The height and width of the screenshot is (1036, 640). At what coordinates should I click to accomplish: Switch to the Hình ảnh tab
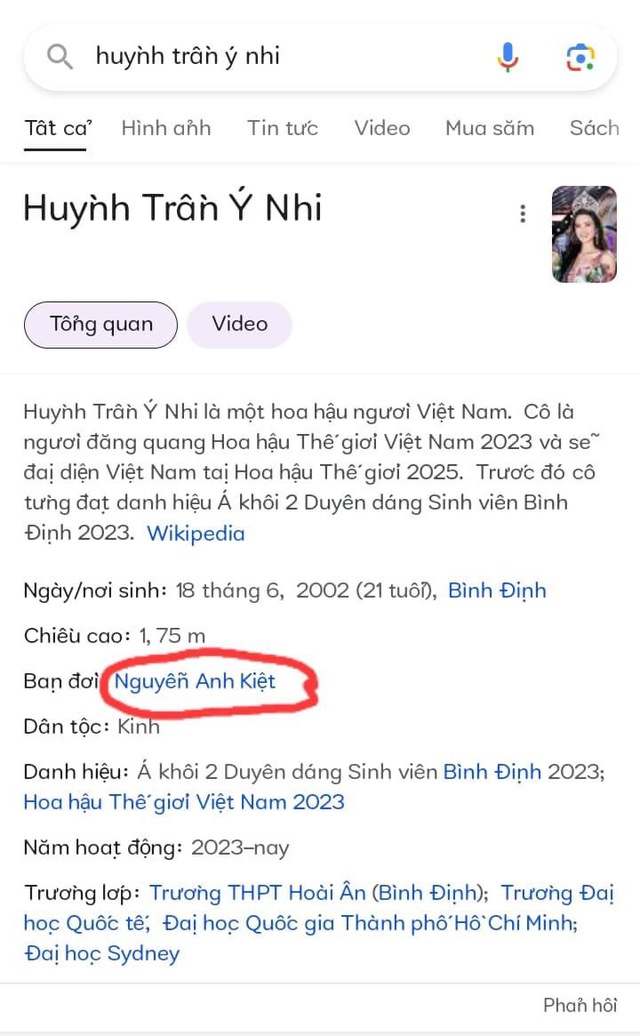(166, 128)
